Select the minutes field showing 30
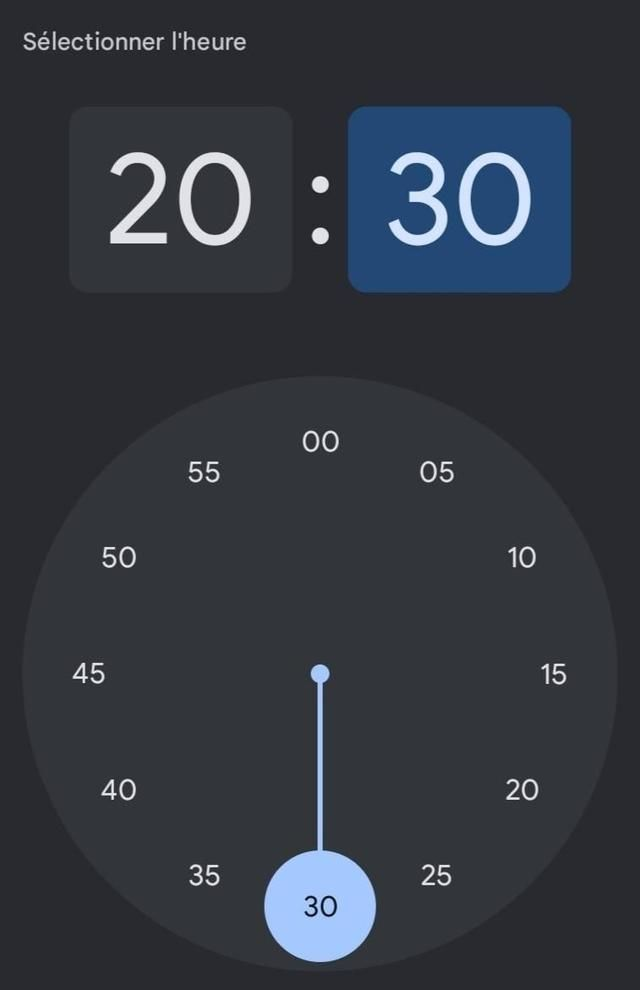640x990 pixels. [459, 200]
